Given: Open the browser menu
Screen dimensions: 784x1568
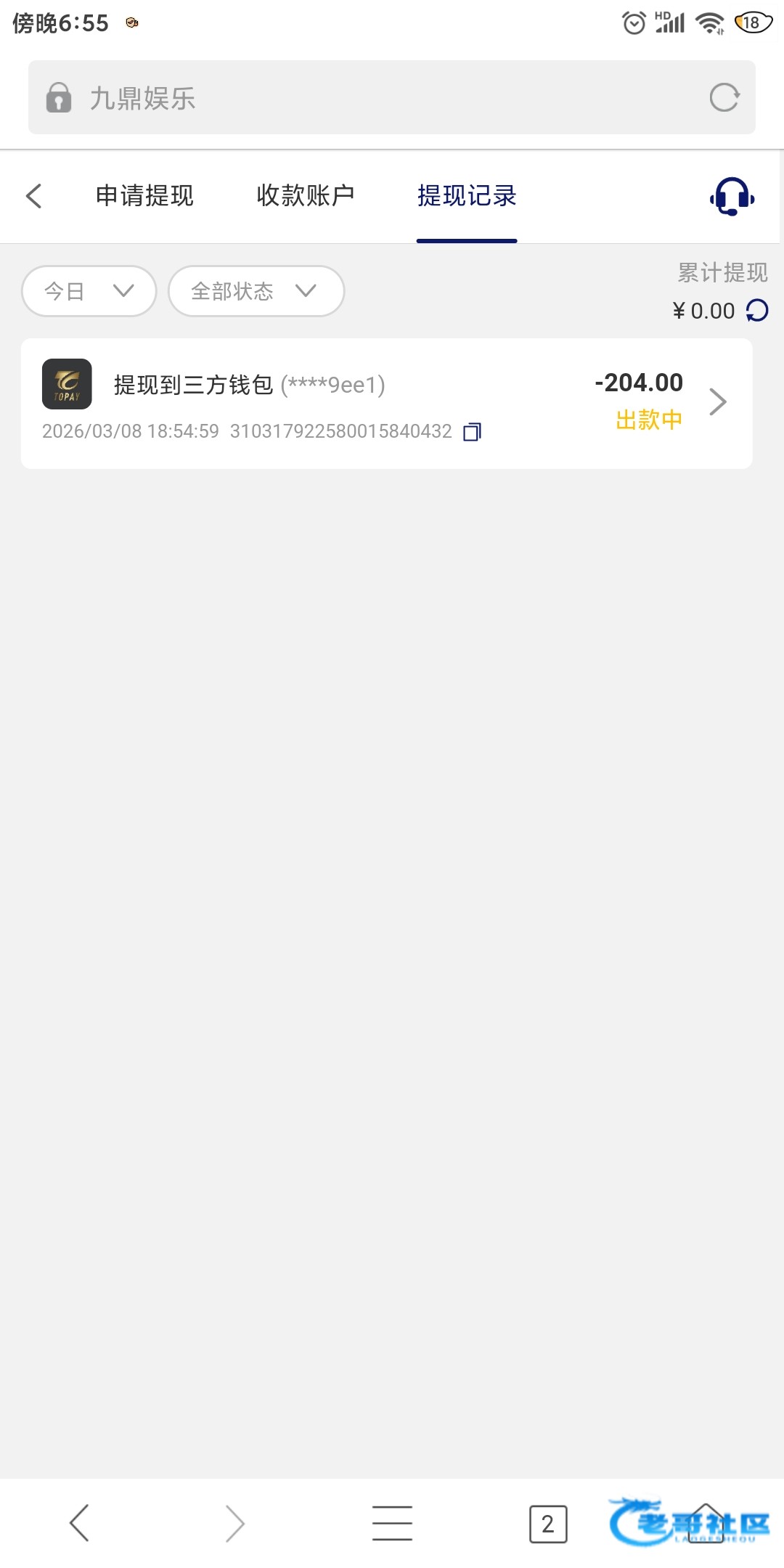Looking at the screenshot, I should [x=392, y=1522].
